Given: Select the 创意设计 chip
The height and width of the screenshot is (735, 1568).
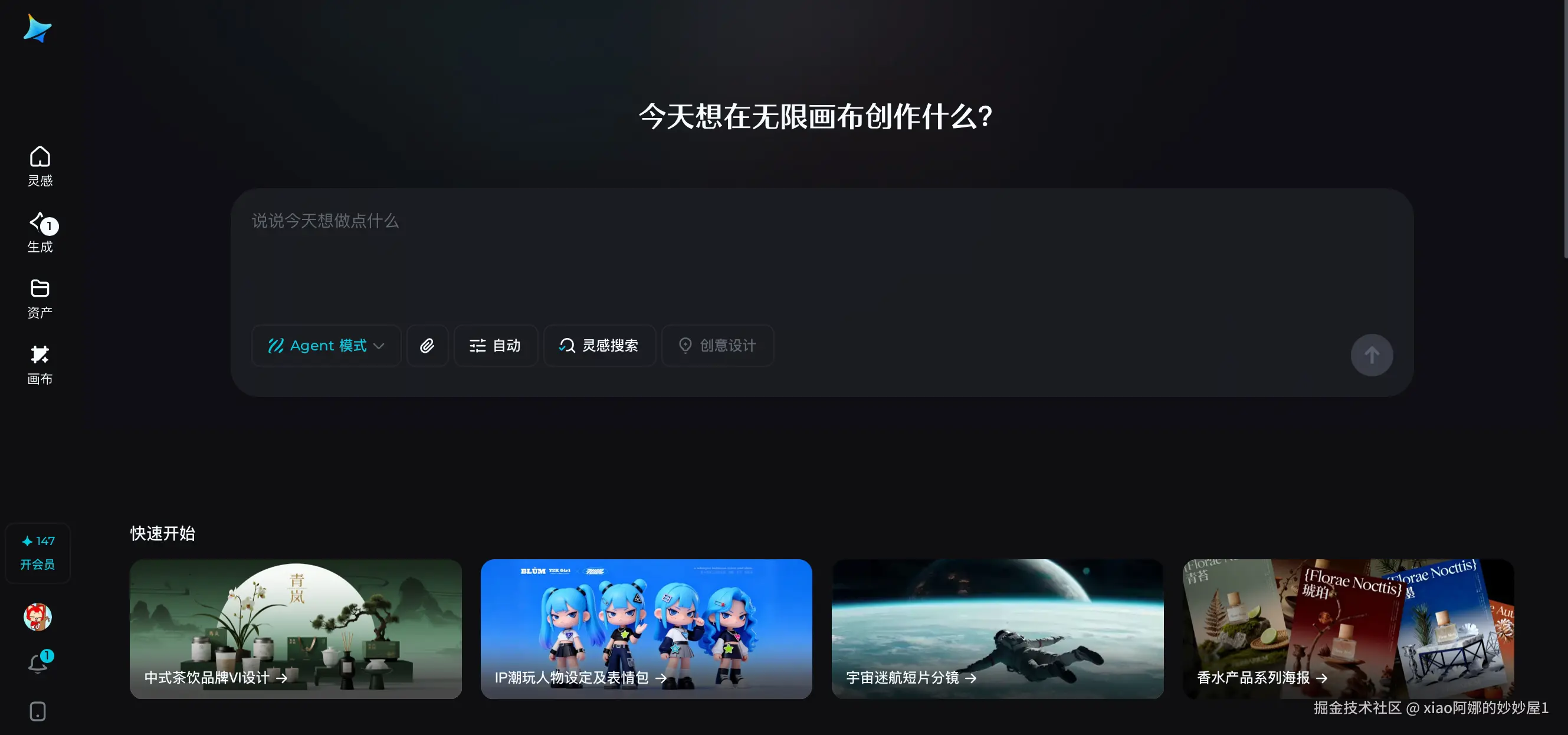Looking at the screenshot, I should 717,346.
